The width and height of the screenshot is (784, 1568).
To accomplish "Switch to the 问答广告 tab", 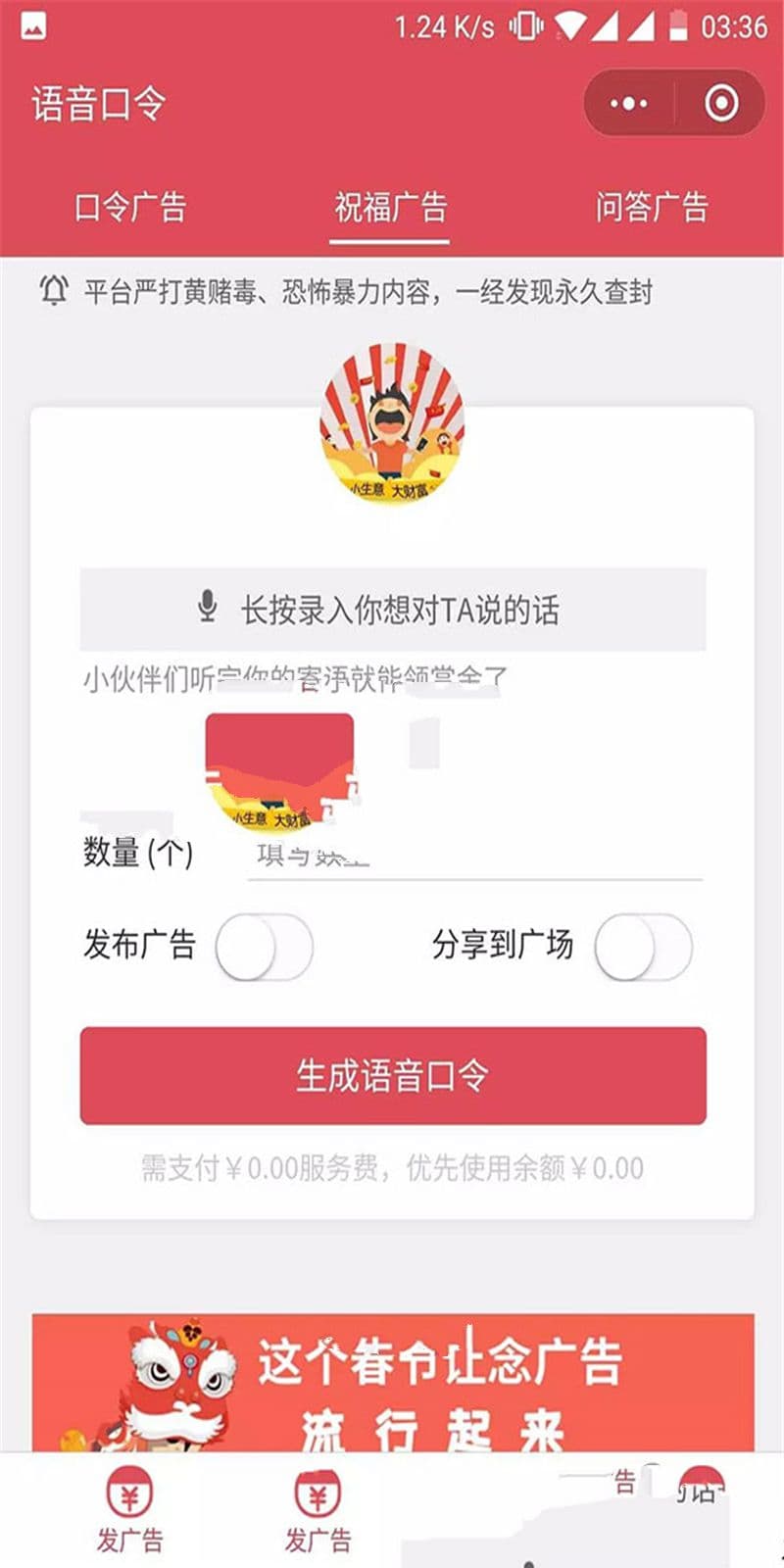I will (652, 208).
